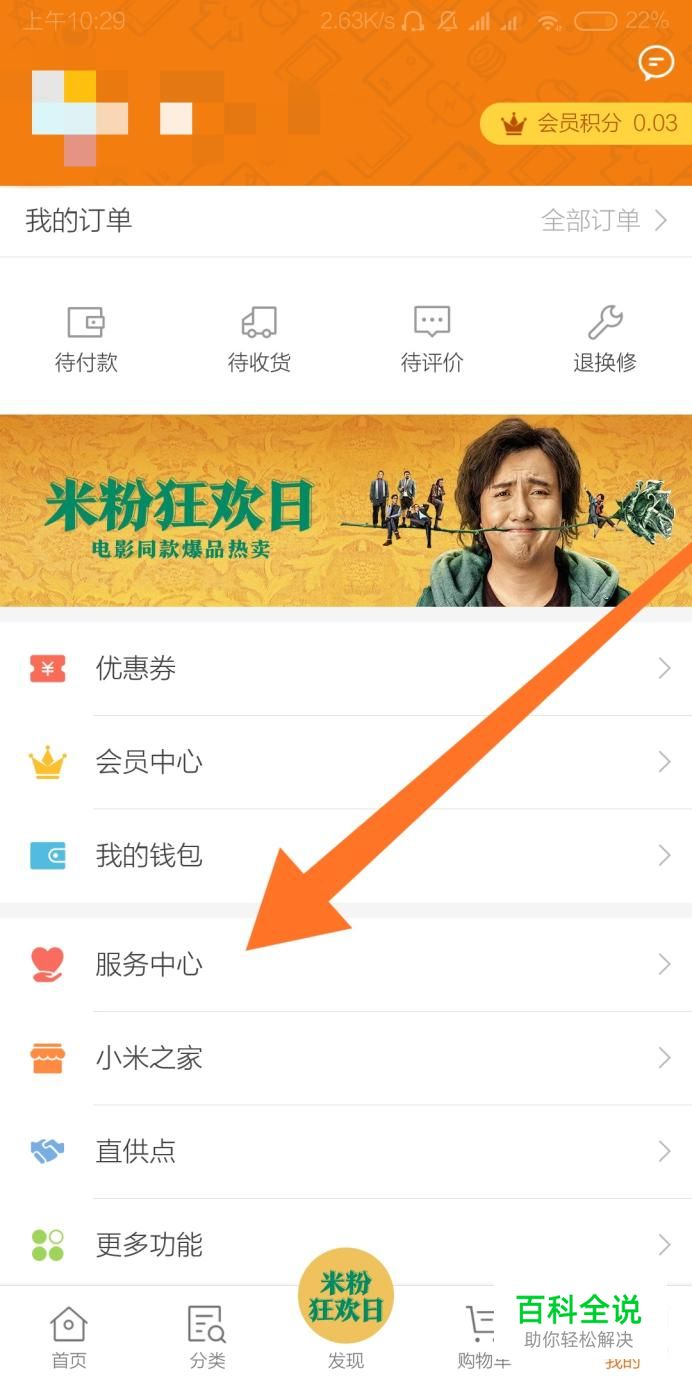The image size is (692, 1384).
Task: Open 优惠券 coupons
Action: click(x=346, y=668)
